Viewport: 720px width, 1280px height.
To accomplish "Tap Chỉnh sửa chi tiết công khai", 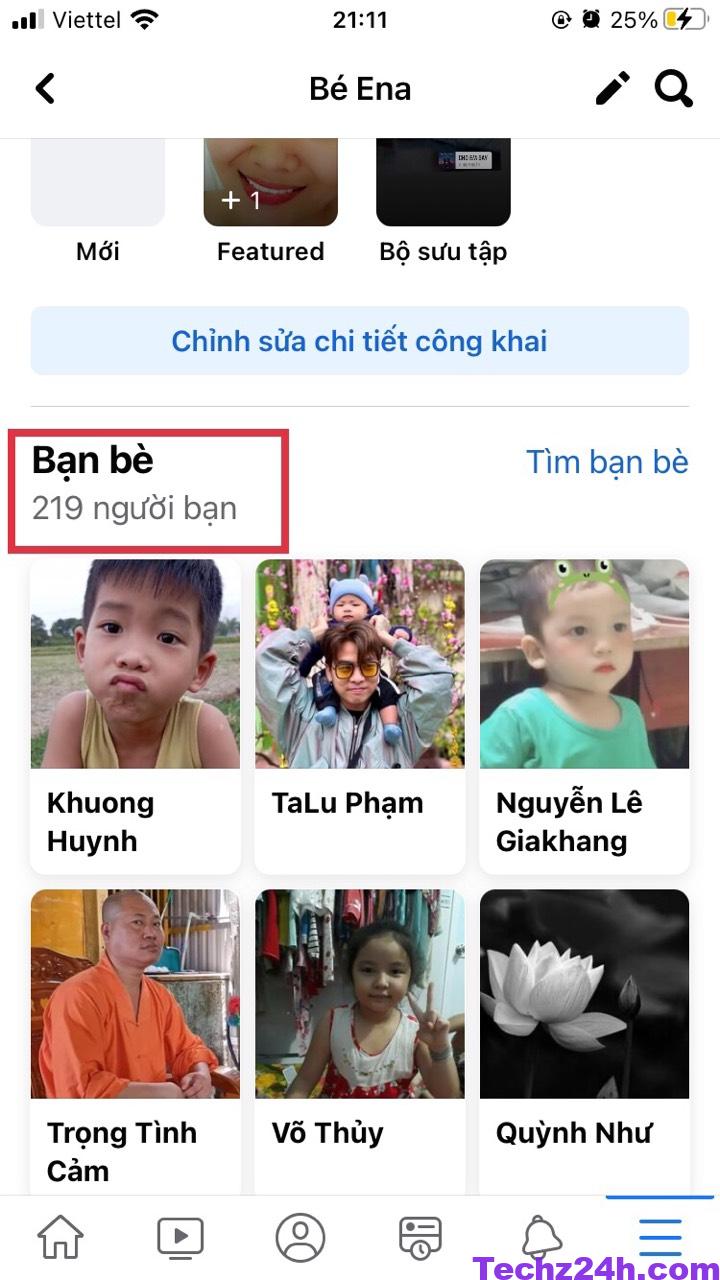I will point(360,341).
